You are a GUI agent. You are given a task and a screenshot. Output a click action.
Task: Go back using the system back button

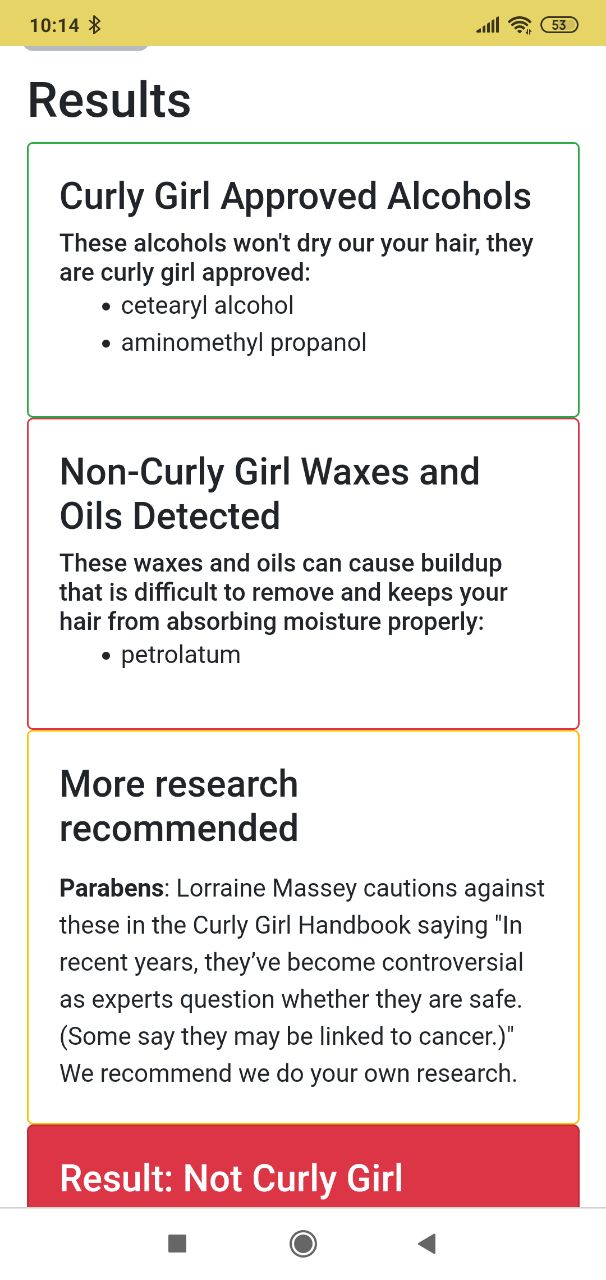point(427,1243)
